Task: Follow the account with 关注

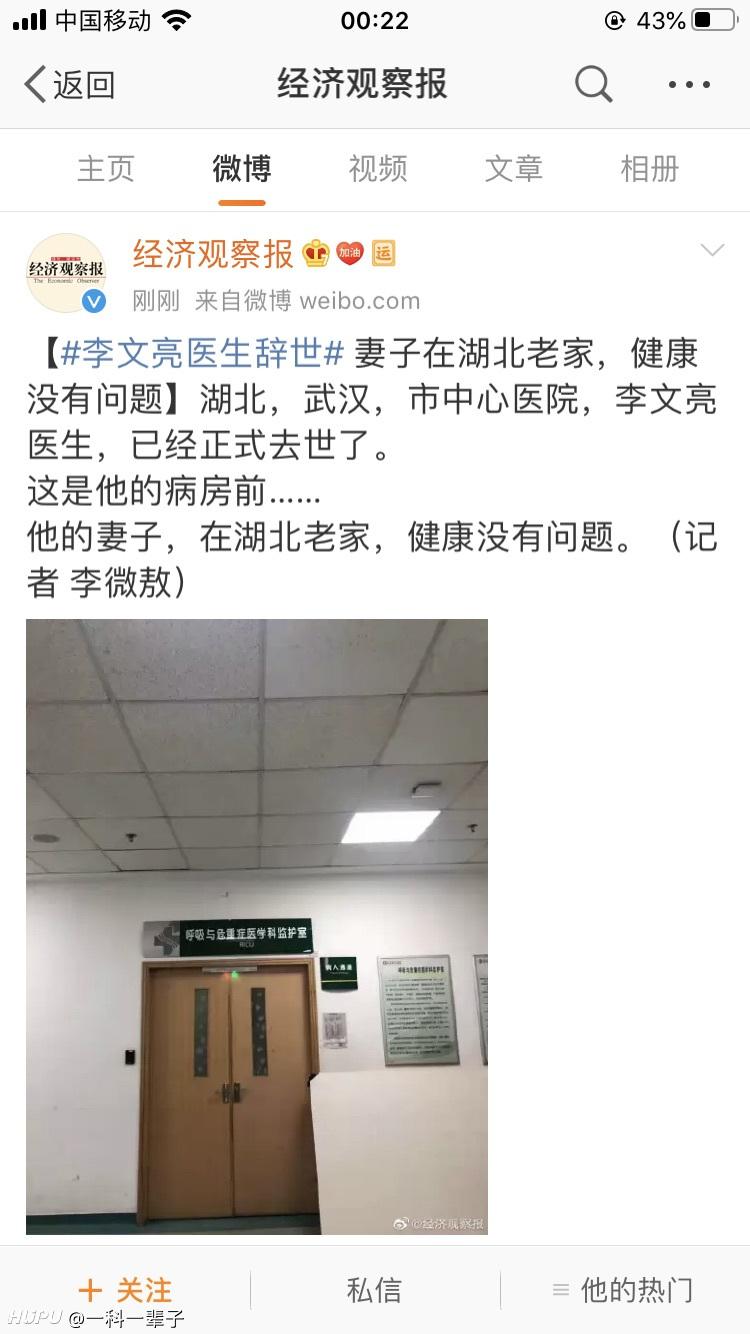Action: [x=126, y=1290]
